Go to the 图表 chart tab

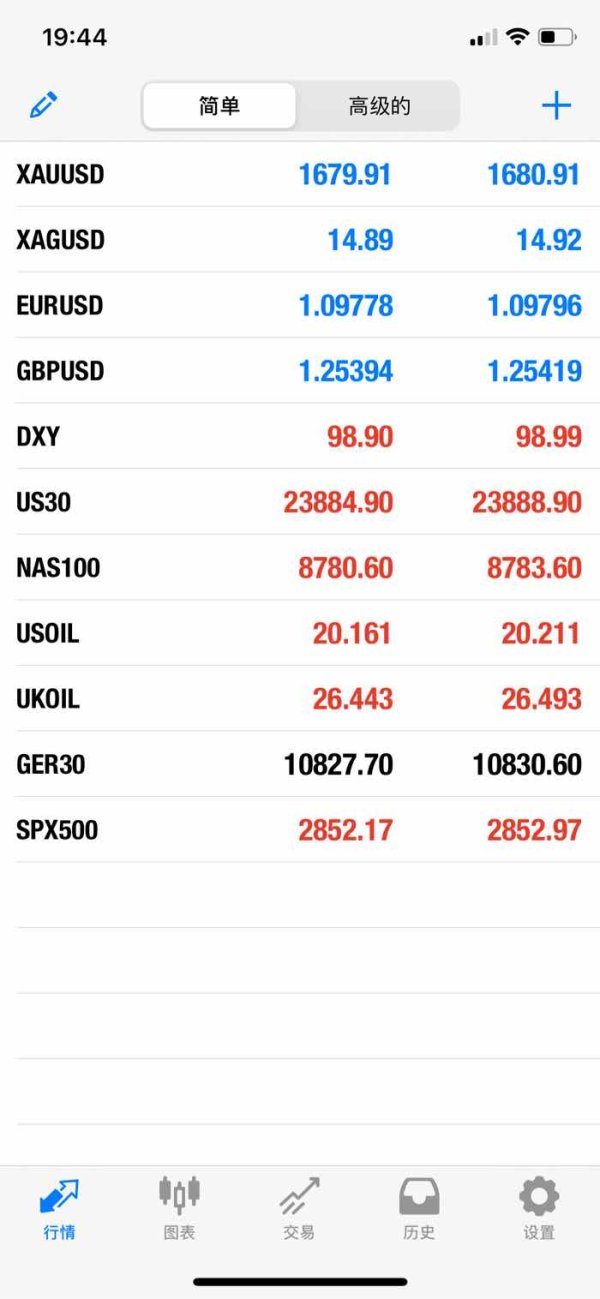pyautogui.click(x=179, y=1208)
